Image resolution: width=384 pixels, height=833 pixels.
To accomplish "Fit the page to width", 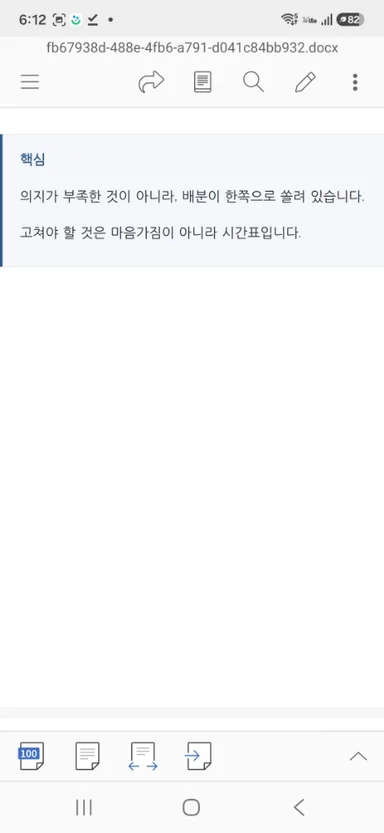I will (x=143, y=756).
